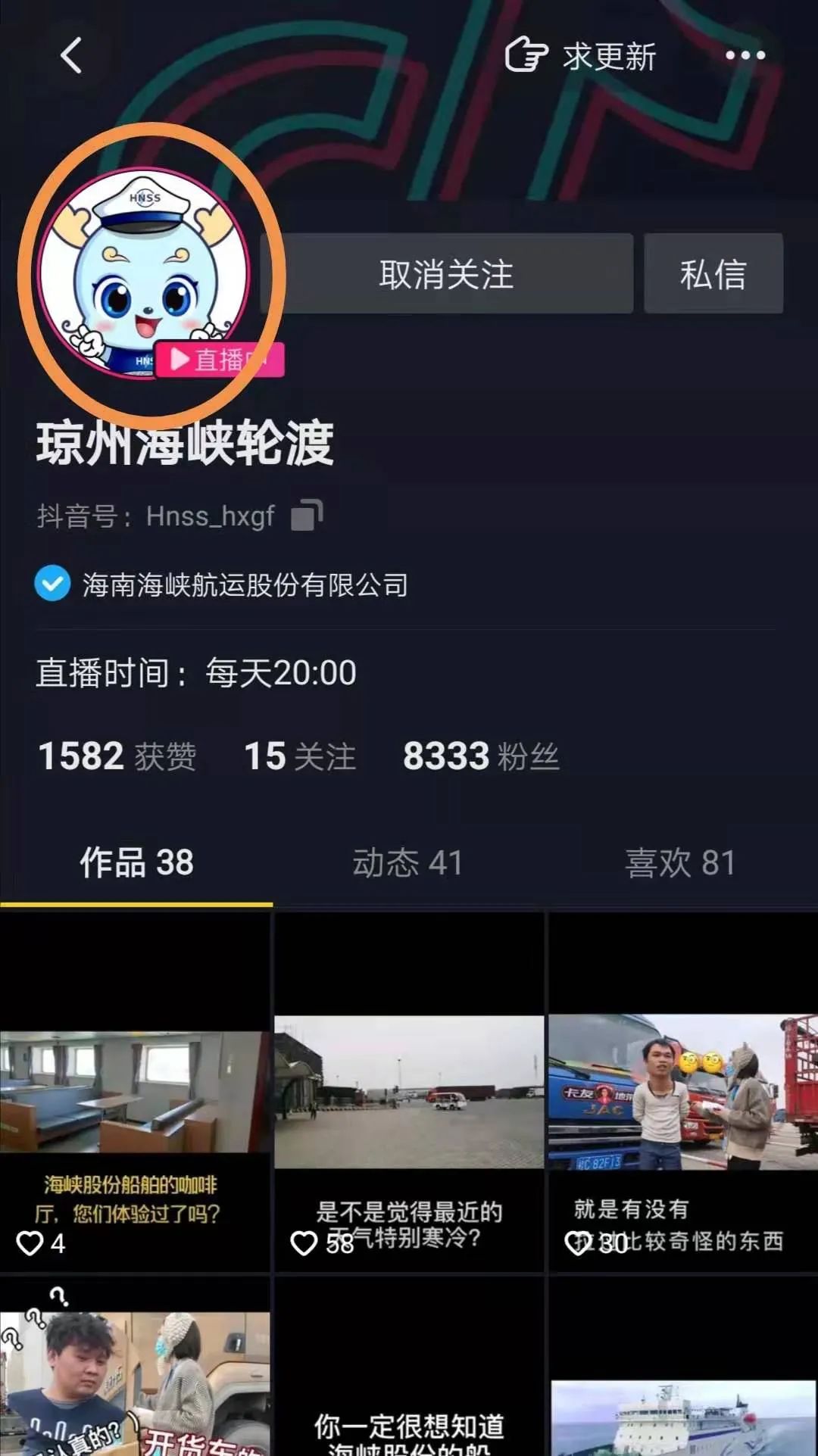818x1456 pixels.
Task: Play the video about 海峡股份船舶的咖啡厅
Action: pos(135,1092)
